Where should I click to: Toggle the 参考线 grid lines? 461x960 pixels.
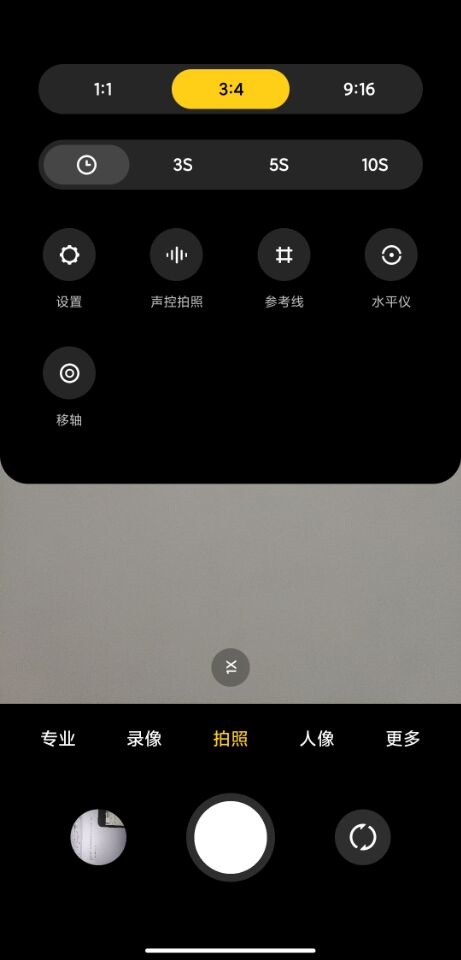tap(284, 255)
